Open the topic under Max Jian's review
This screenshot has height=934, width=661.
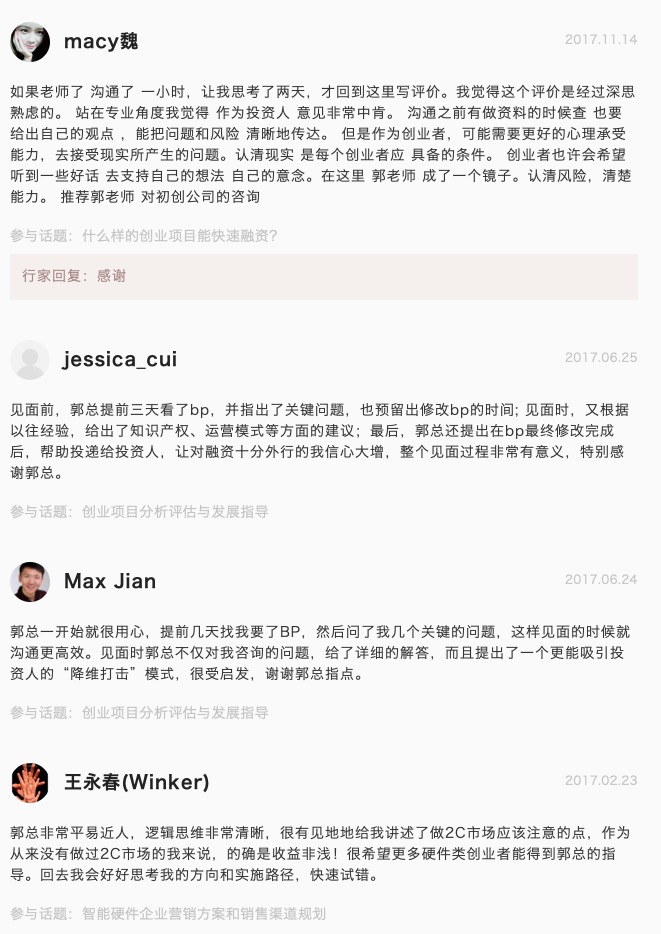(x=175, y=713)
